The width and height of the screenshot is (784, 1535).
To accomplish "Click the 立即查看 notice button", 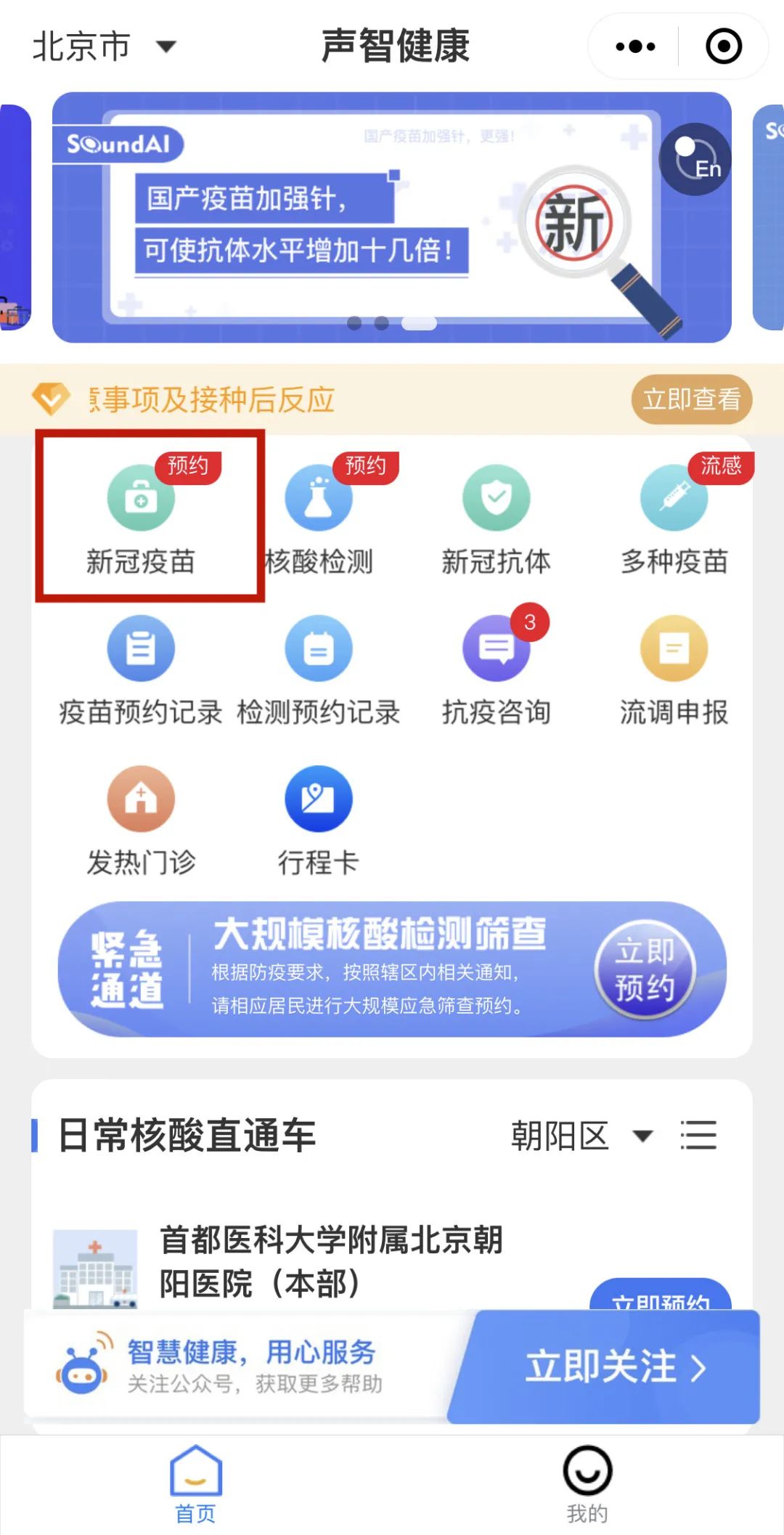I will pos(690,399).
